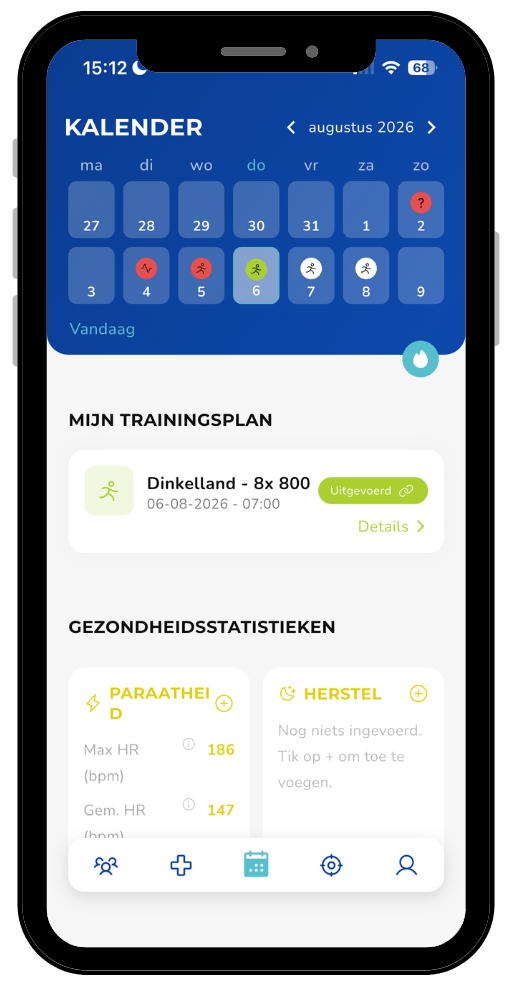
Task: Open the profile tab
Action: click(406, 865)
